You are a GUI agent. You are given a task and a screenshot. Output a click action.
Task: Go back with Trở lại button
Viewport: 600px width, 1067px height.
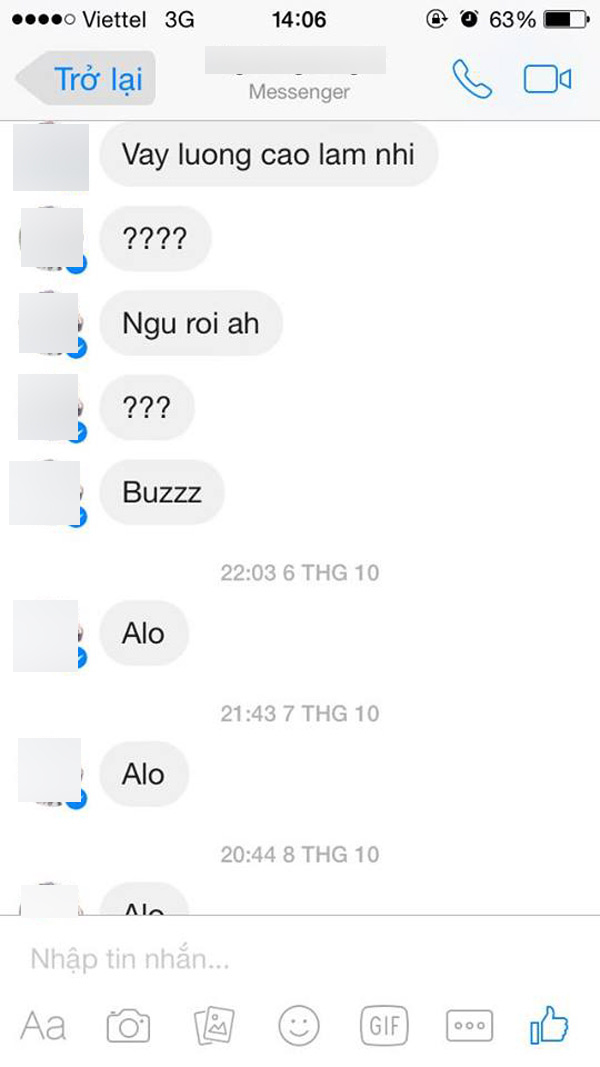[86, 78]
